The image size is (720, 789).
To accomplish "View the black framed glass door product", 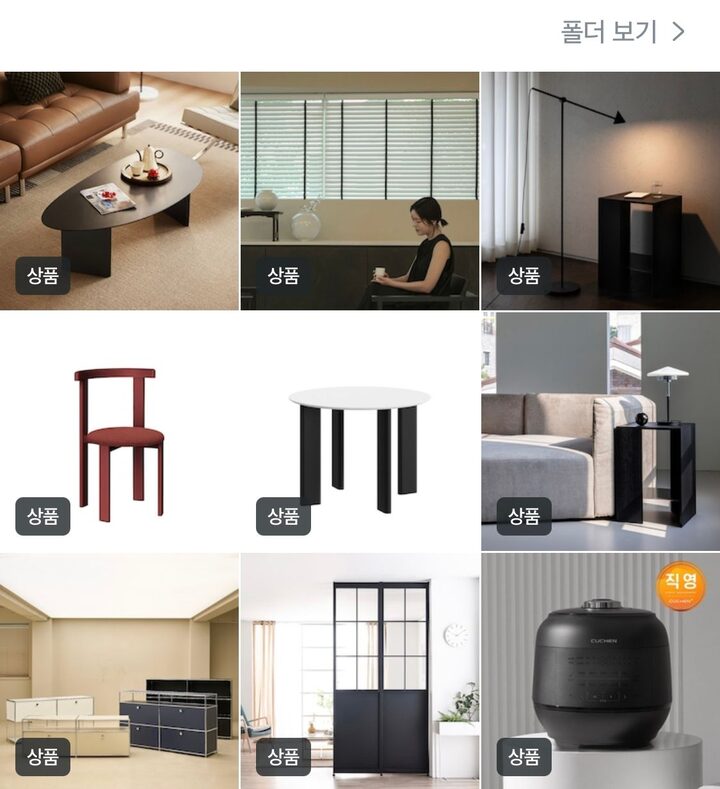I will click(x=360, y=672).
